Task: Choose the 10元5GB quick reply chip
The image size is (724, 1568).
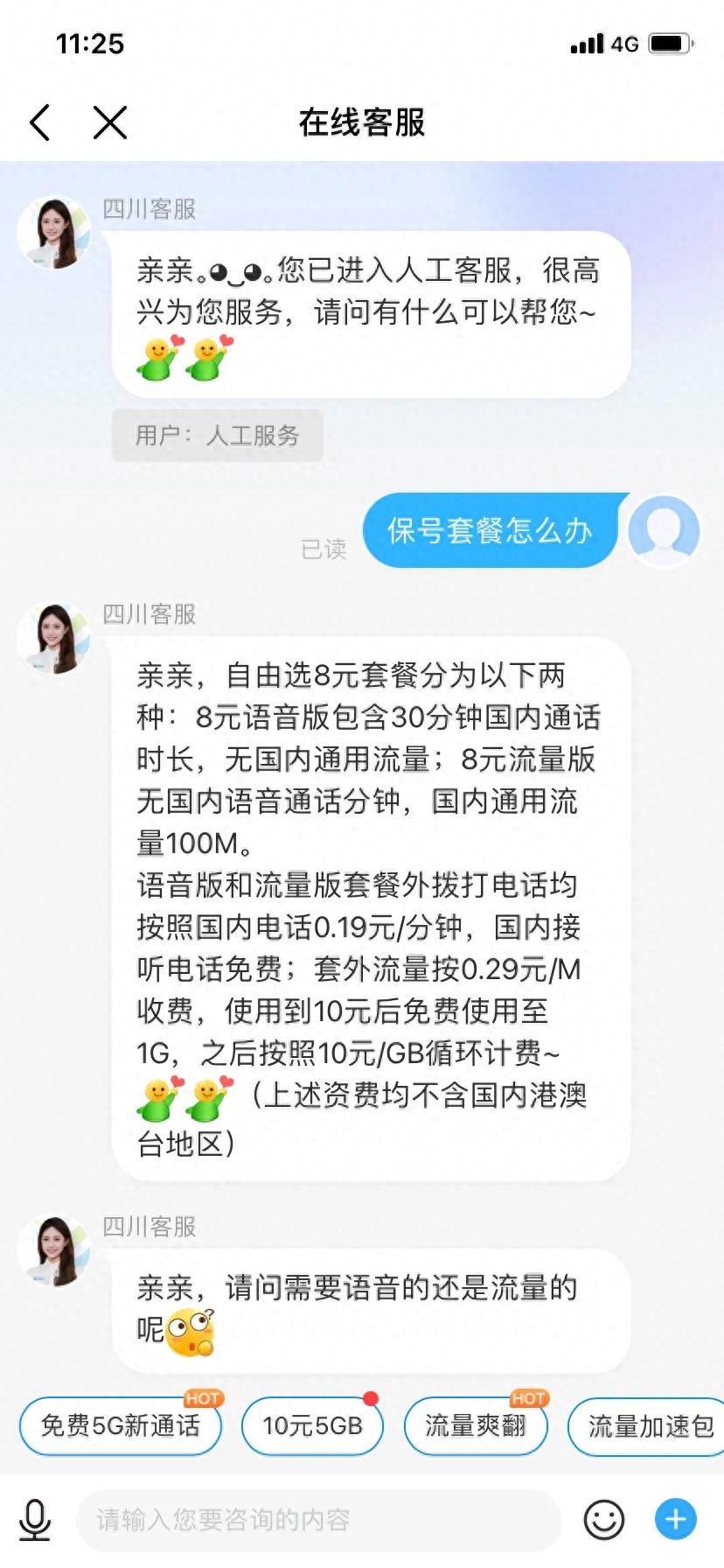Action: tap(312, 1426)
